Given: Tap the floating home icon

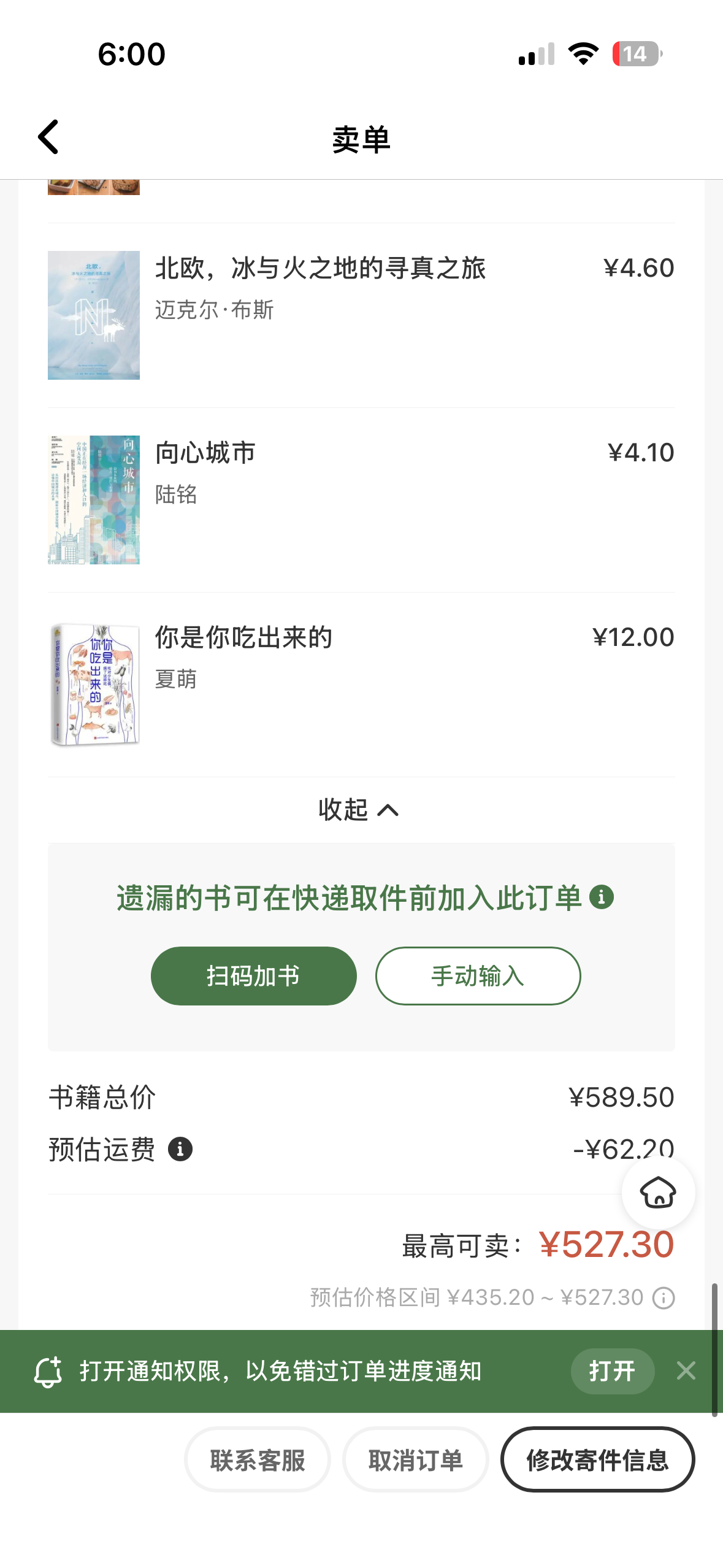Looking at the screenshot, I should 658,1193.
